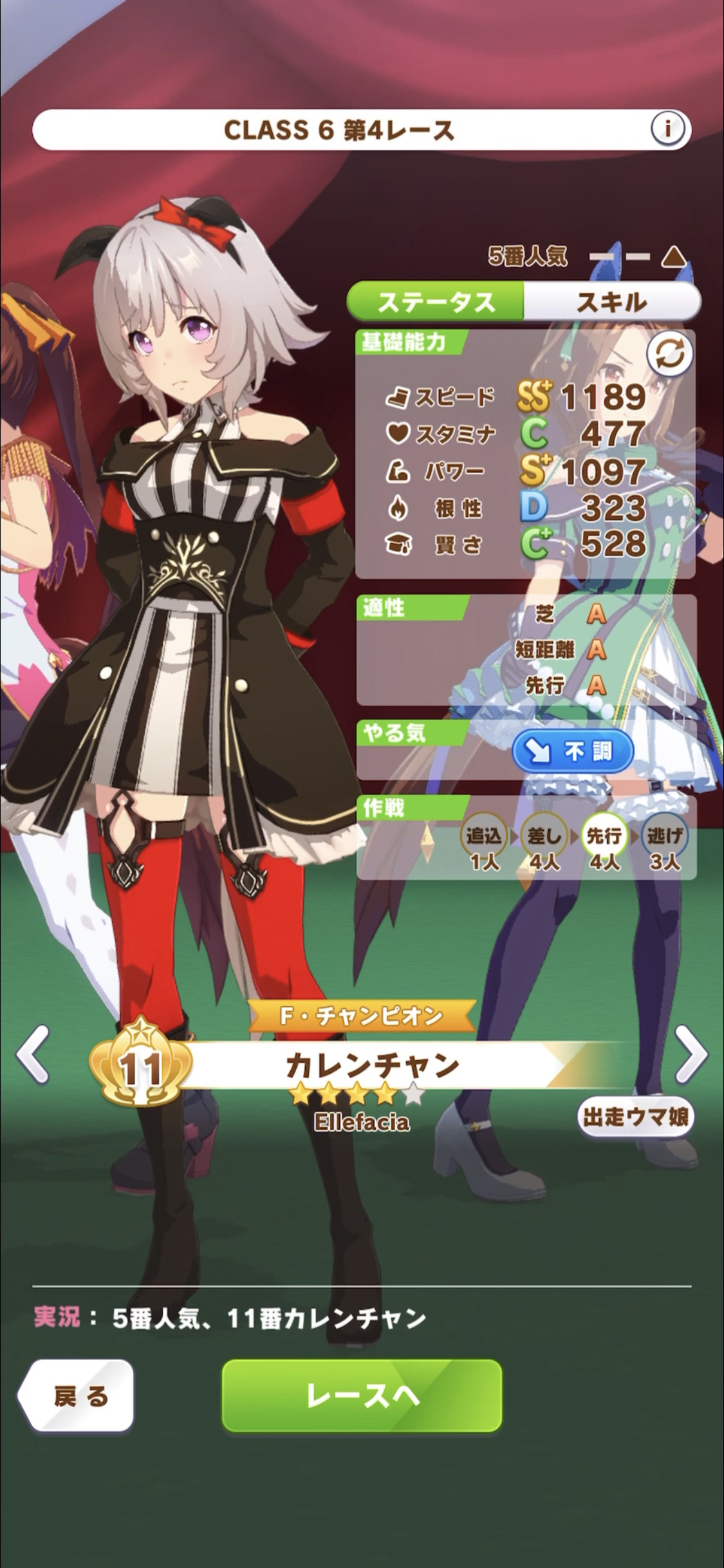Show the previous runner with left arrow
The width and height of the screenshot is (724, 1568).
[x=33, y=1054]
